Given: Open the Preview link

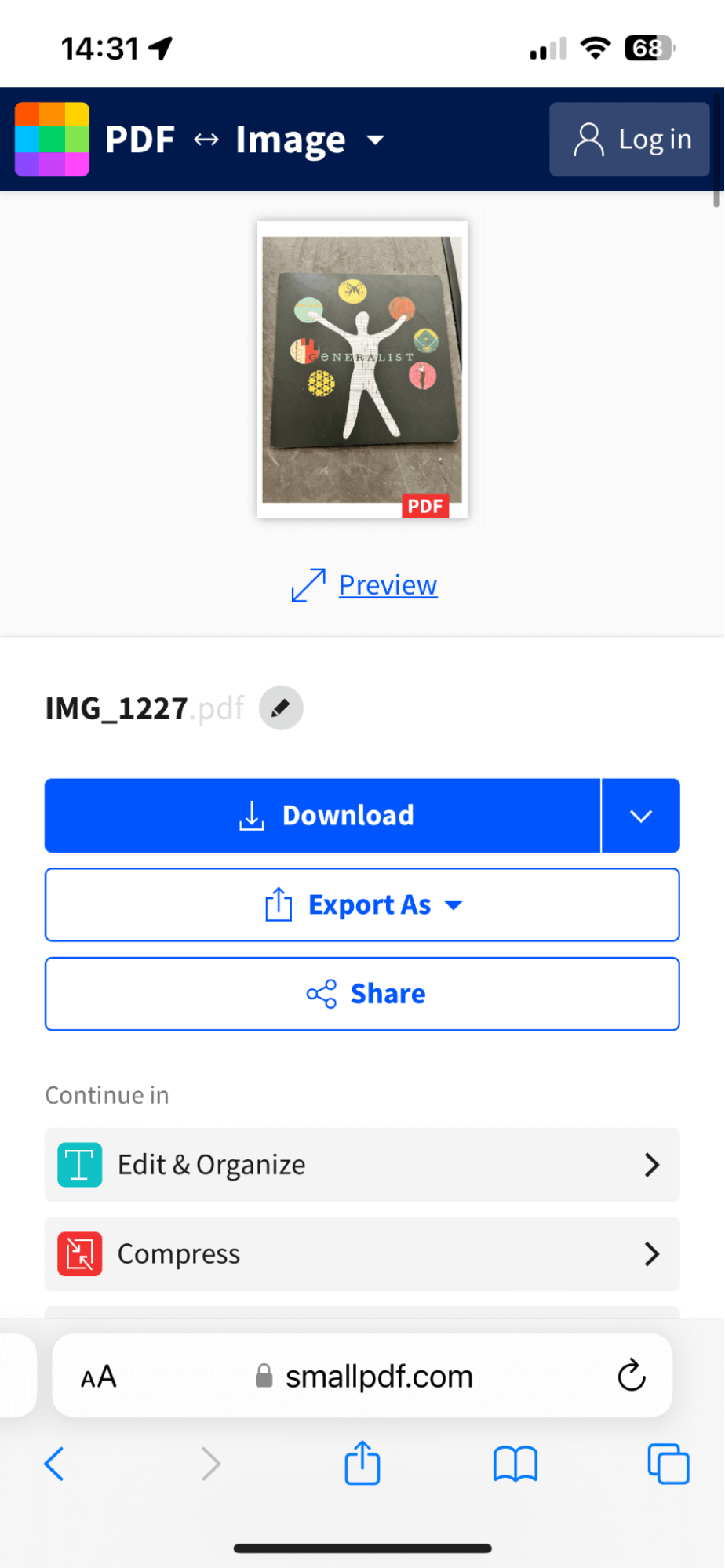Looking at the screenshot, I should tap(388, 585).
